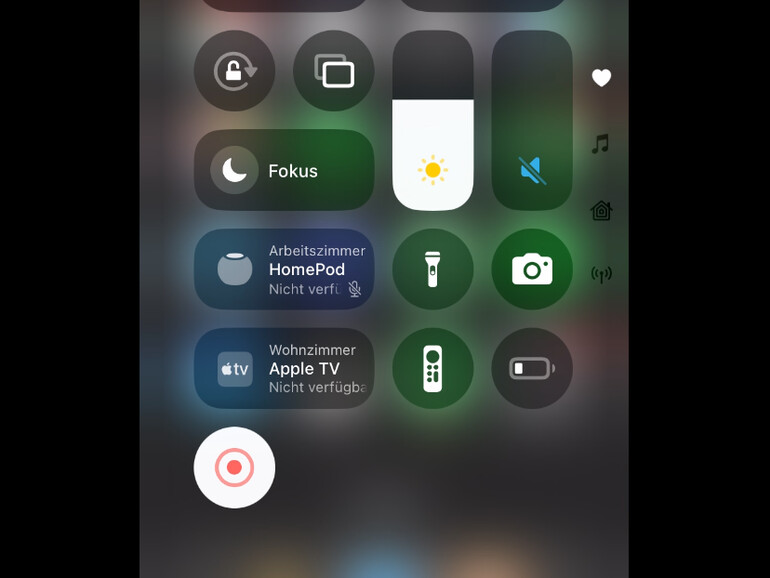Start screen recording
Screen dimensions: 770x578
234,467
